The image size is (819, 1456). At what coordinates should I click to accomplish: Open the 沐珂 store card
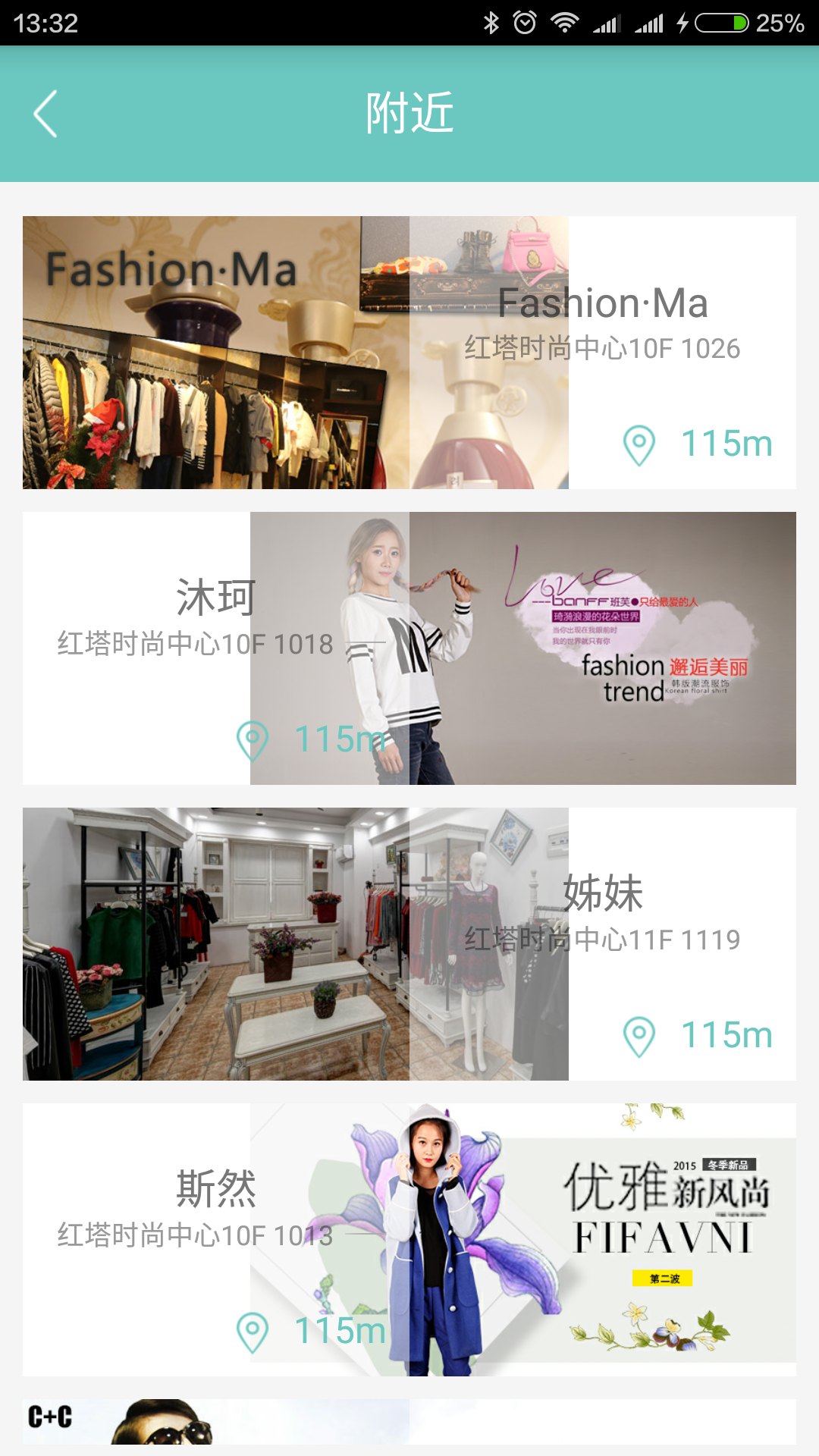pyautogui.click(x=409, y=648)
